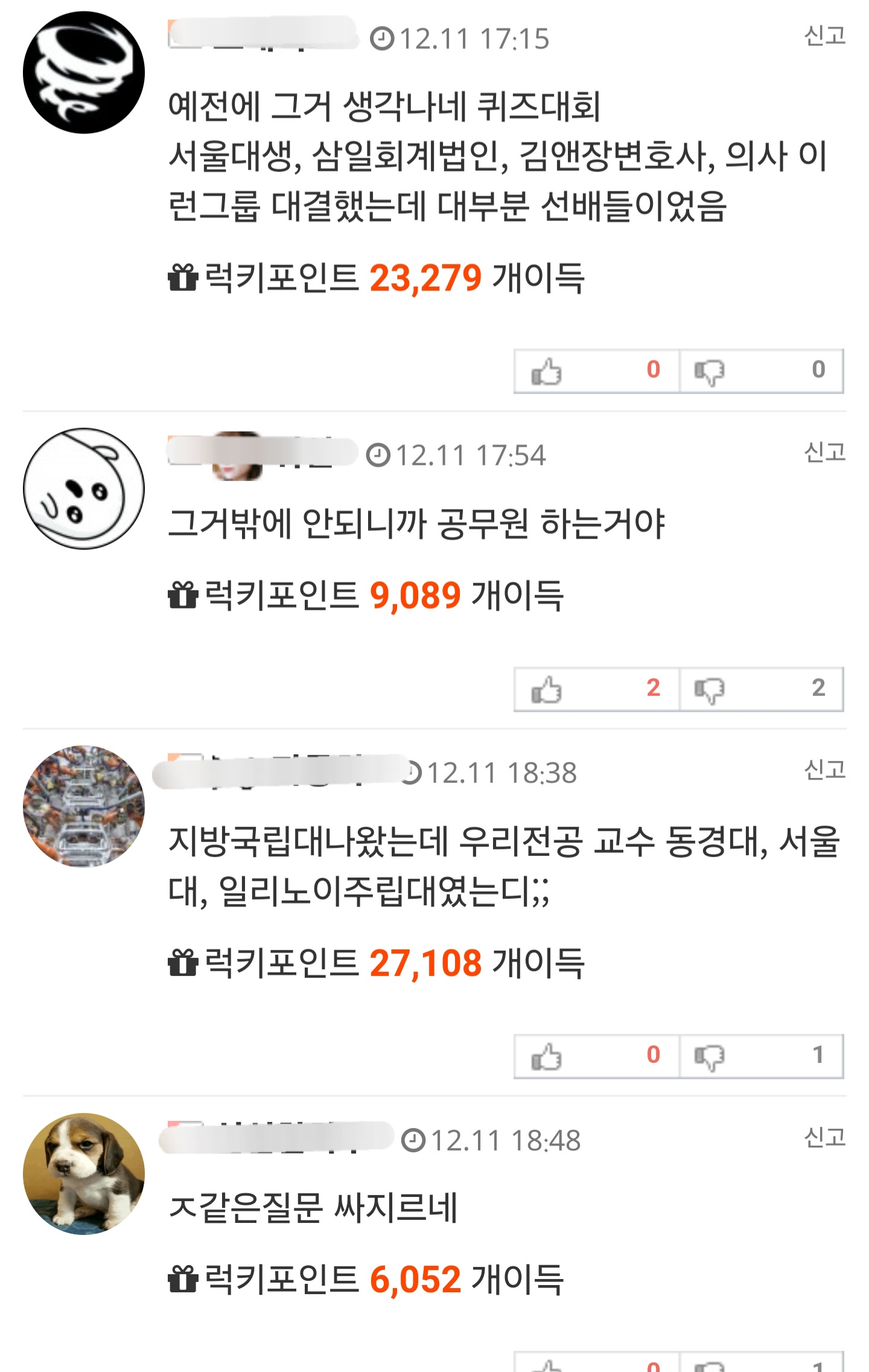Dislike the comment posted at 12.11 17:15
Viewport: 869px width, 1372px height.
pyautogui.click(x=762, y=371)
